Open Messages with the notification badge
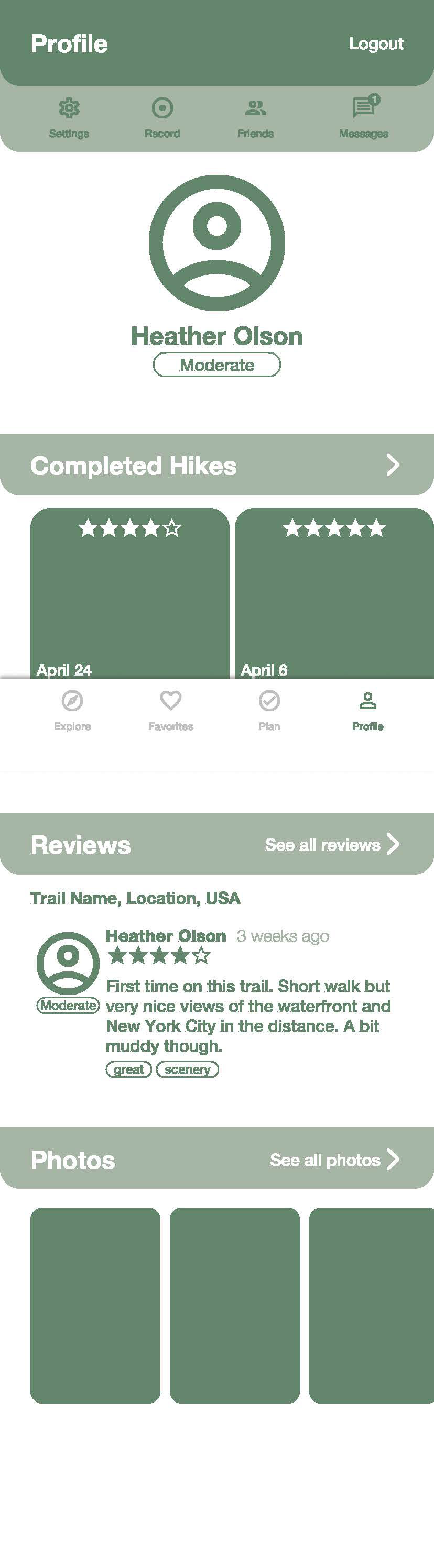This screenshot has width=434, height=1568. [364, 117]
